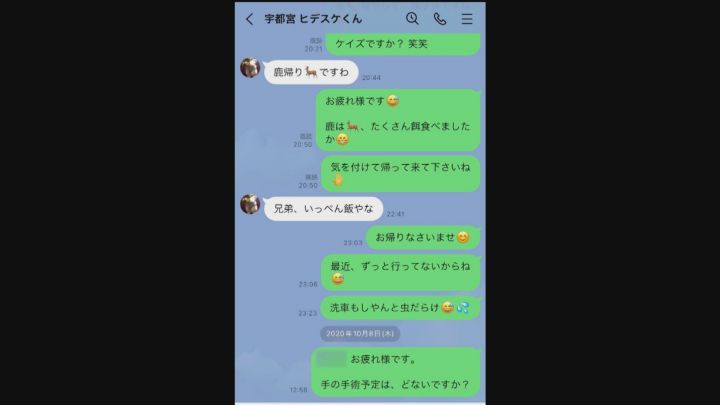Open sender avatar beside 鹿帰りですわ message
The height and width of the screenshot is (405, 720).
point(251,68)
